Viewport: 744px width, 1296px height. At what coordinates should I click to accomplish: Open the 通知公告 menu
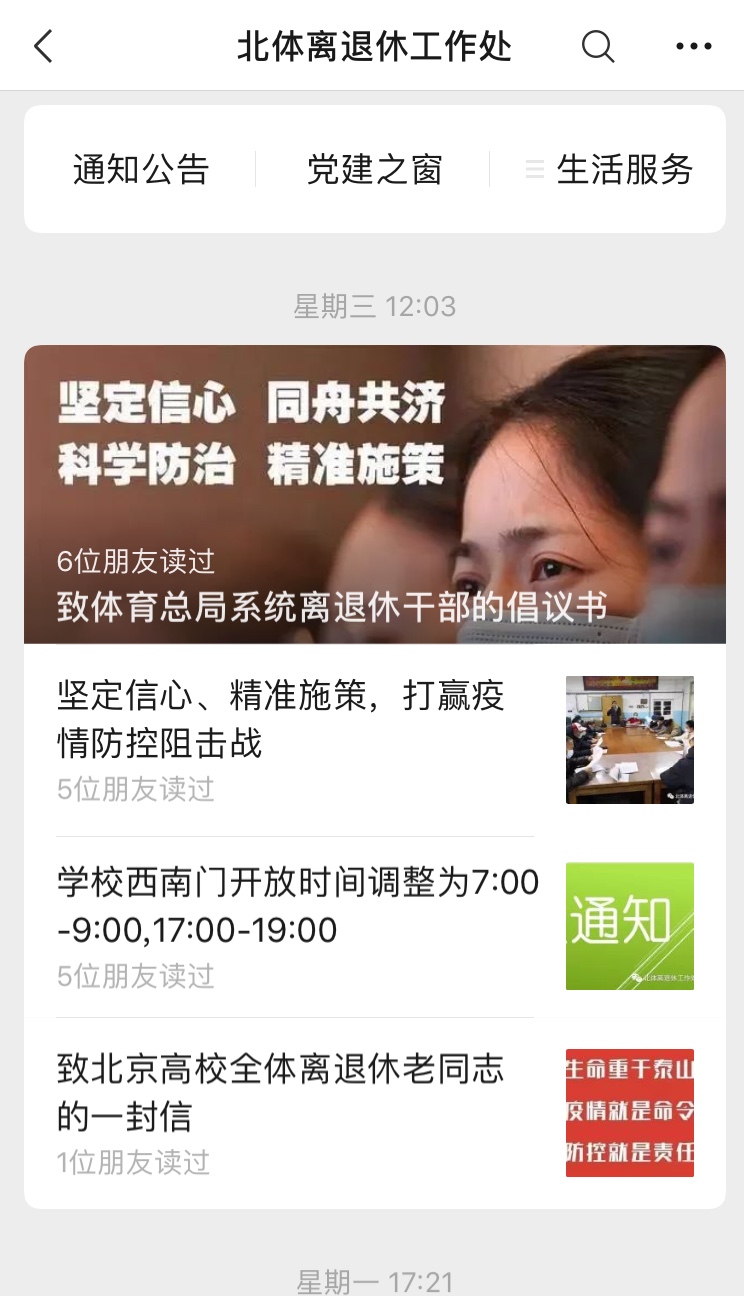[x=138, y=169]
